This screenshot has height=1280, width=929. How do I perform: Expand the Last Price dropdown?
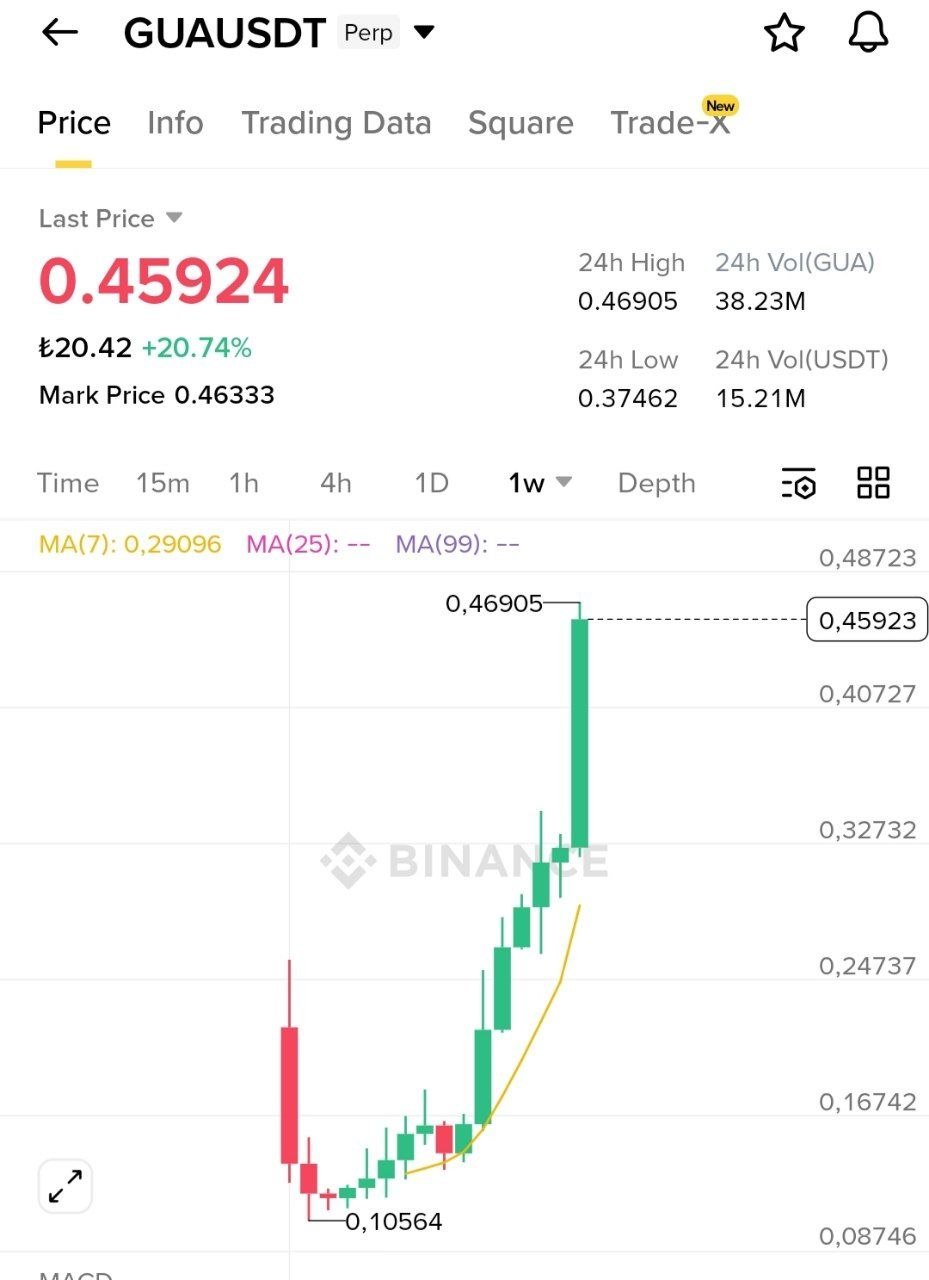(x=174, y=218)
